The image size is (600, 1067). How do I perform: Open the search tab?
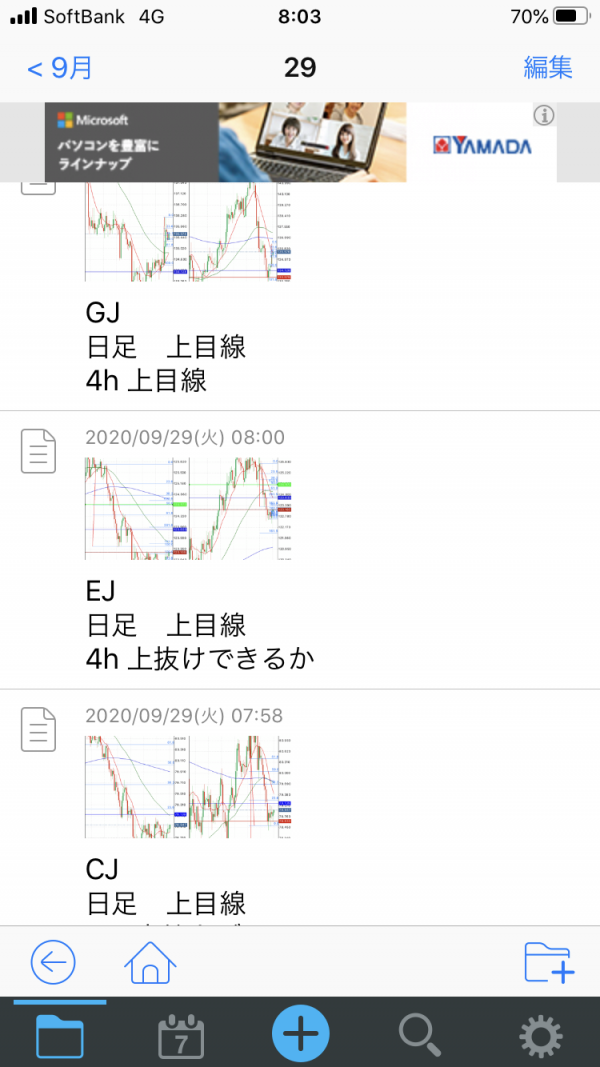point(421,1035)
